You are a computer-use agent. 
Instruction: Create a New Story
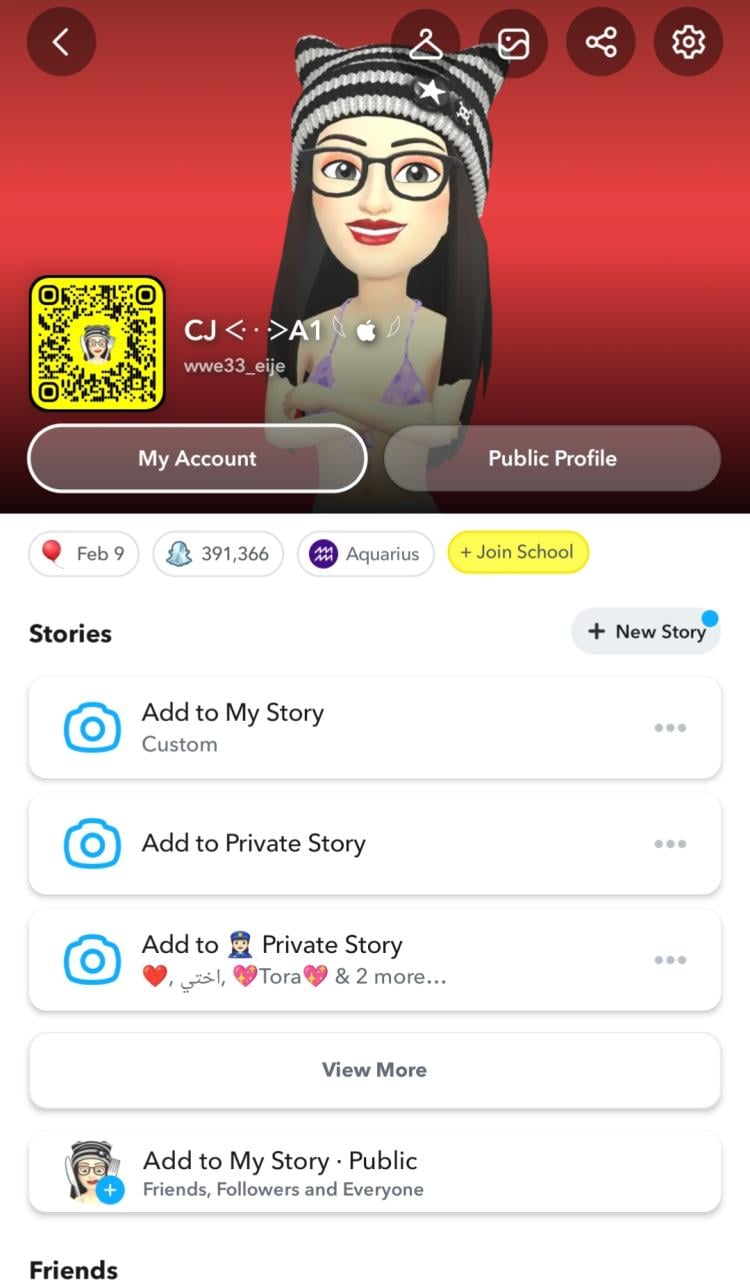pos(646,632)
